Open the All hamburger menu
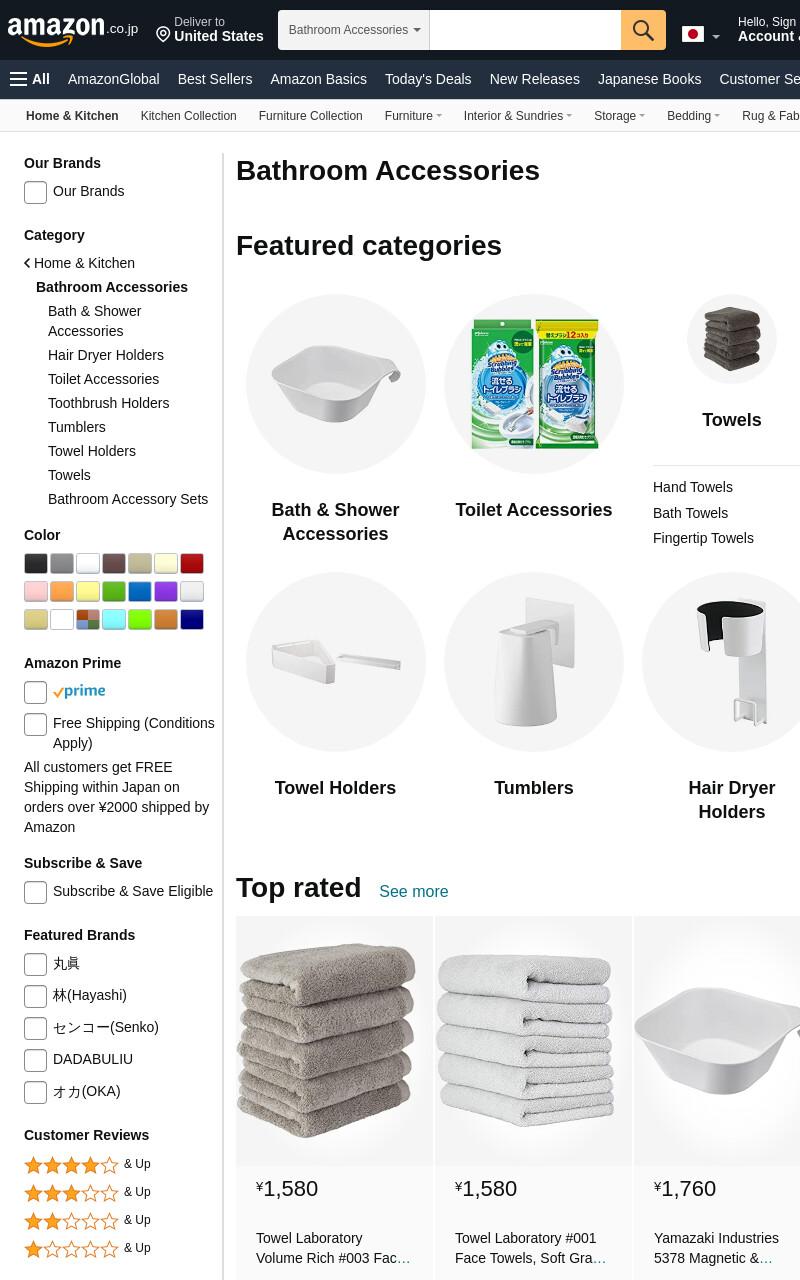This screenshot has width=800, height=1280. (30, 79)
